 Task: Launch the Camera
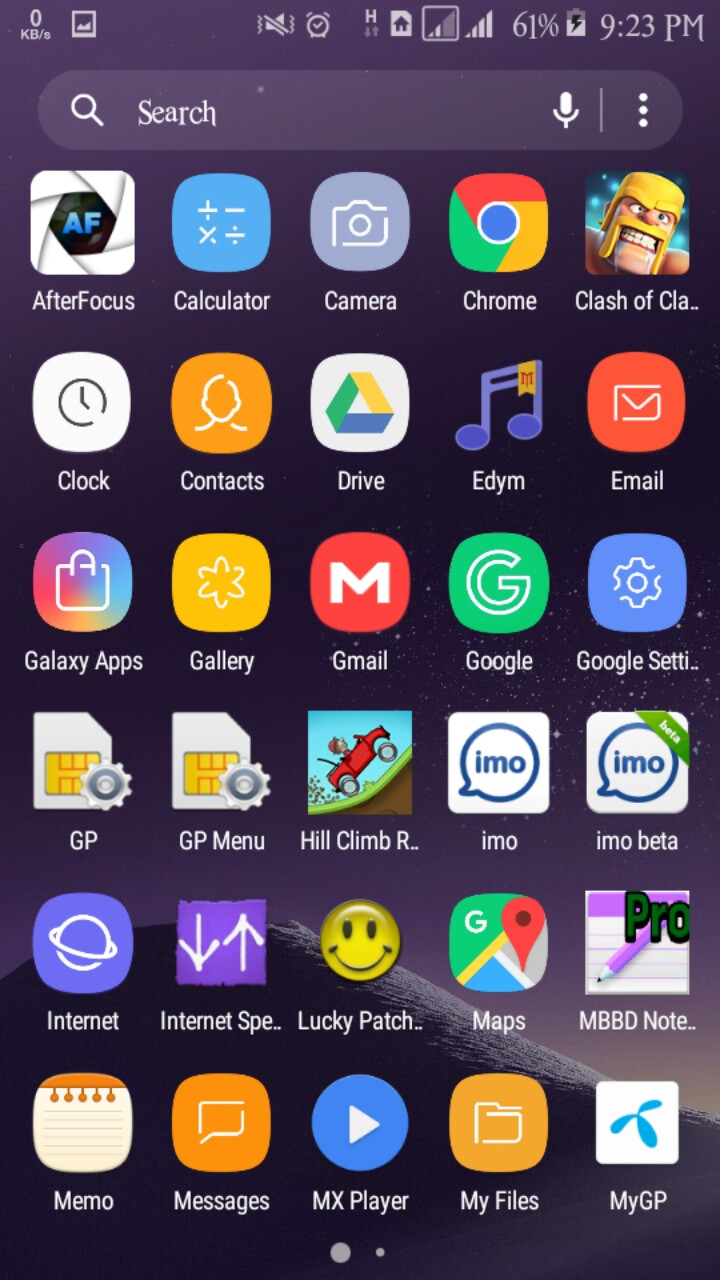[360, 223]
